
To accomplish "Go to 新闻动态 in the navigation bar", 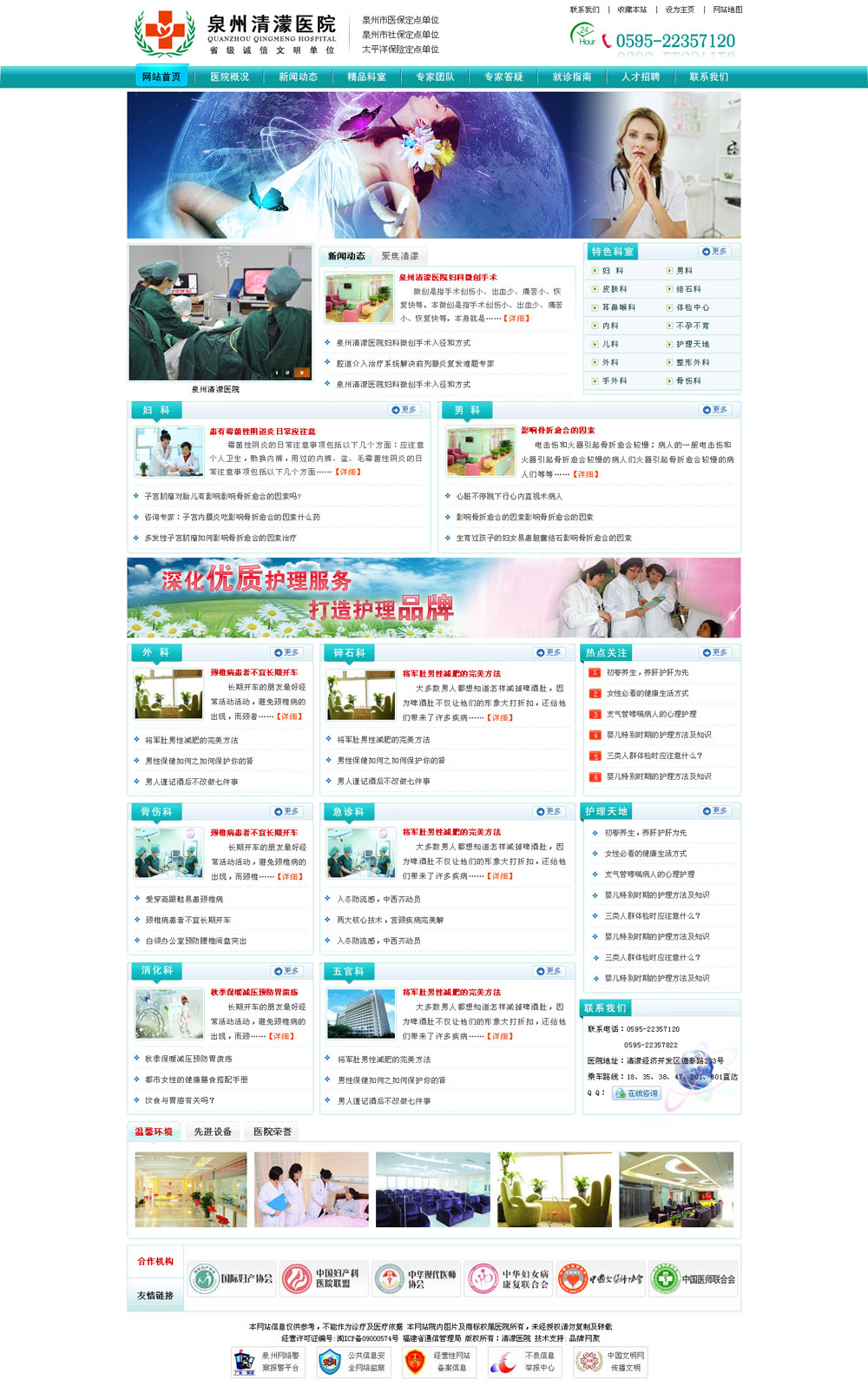I will tap(298, 76).
